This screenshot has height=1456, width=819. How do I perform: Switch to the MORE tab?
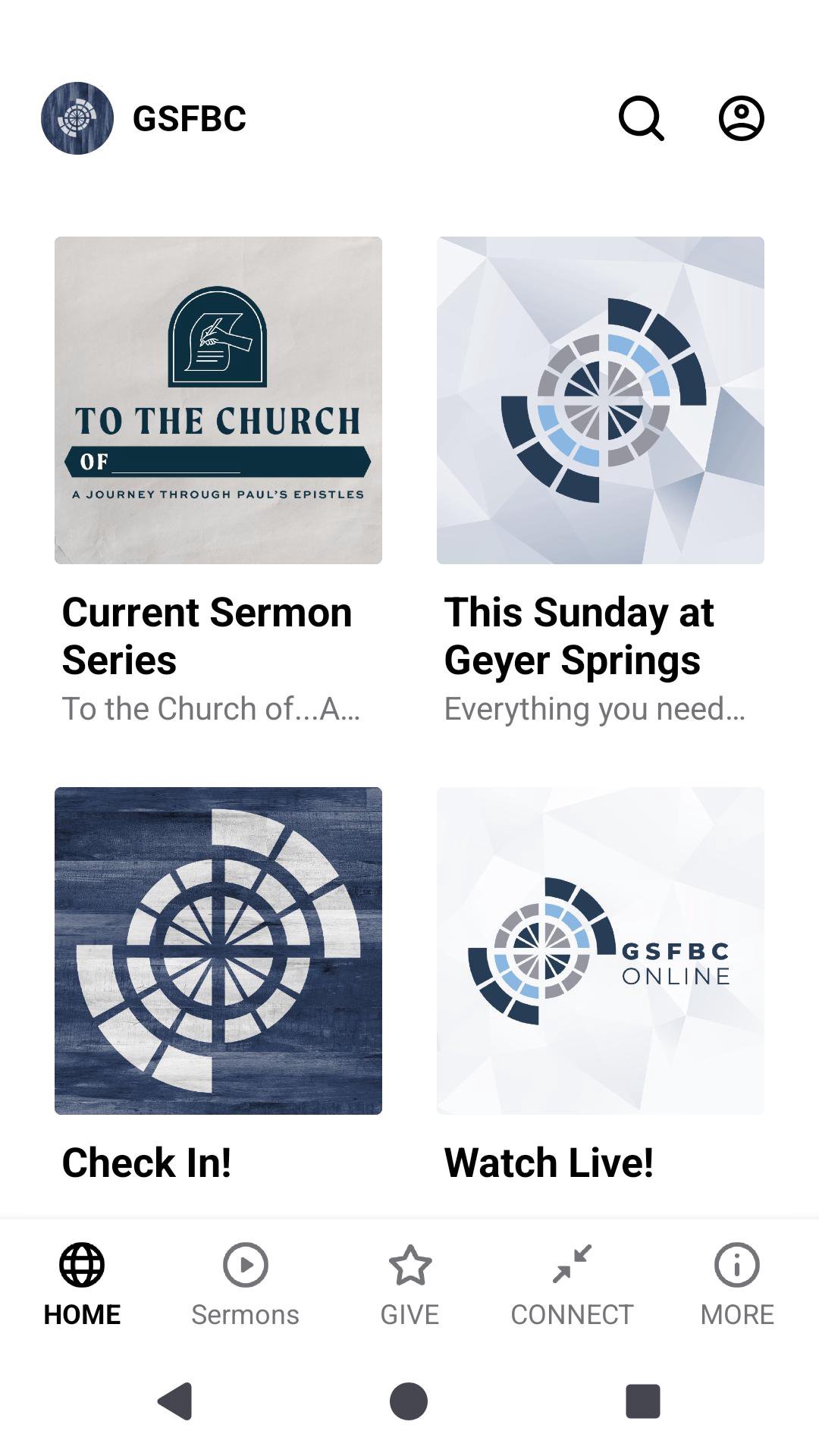[737, 1283]
